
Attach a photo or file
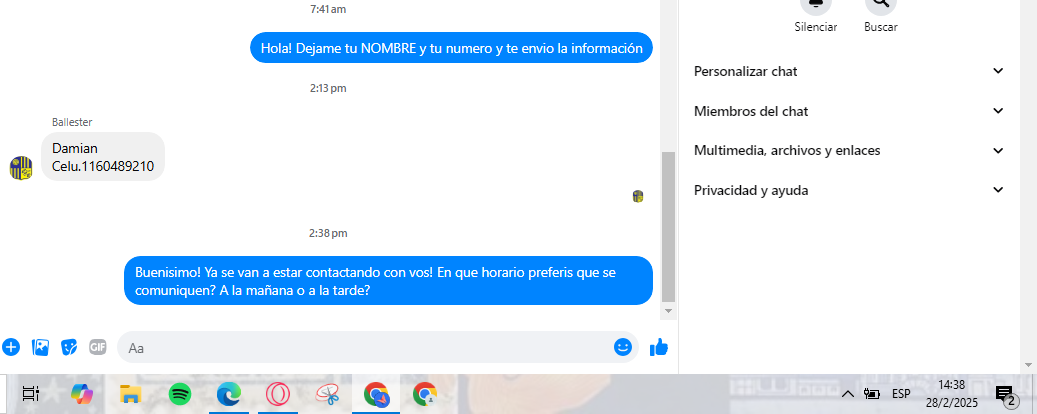40,347
